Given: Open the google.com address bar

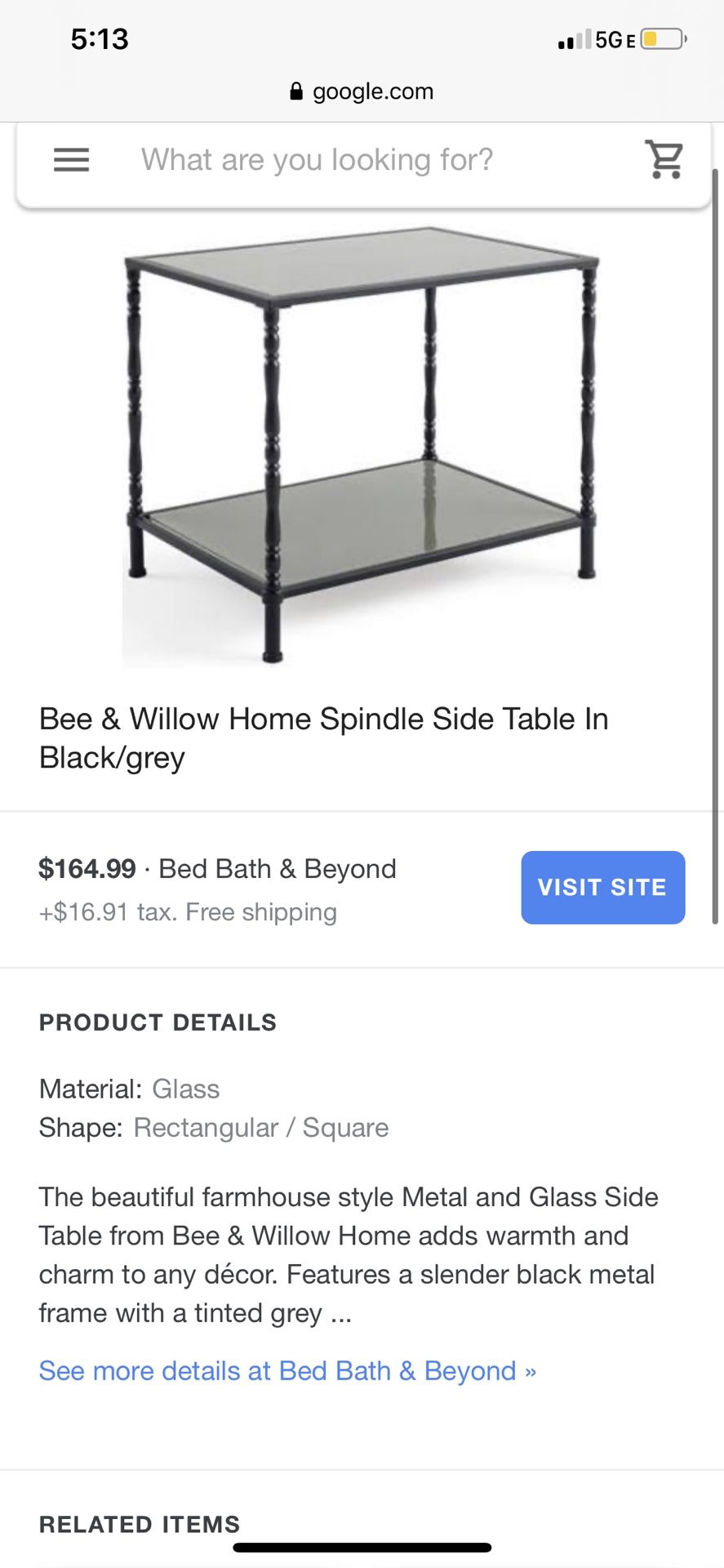Looking at the screenshot, I should [372, 91].
